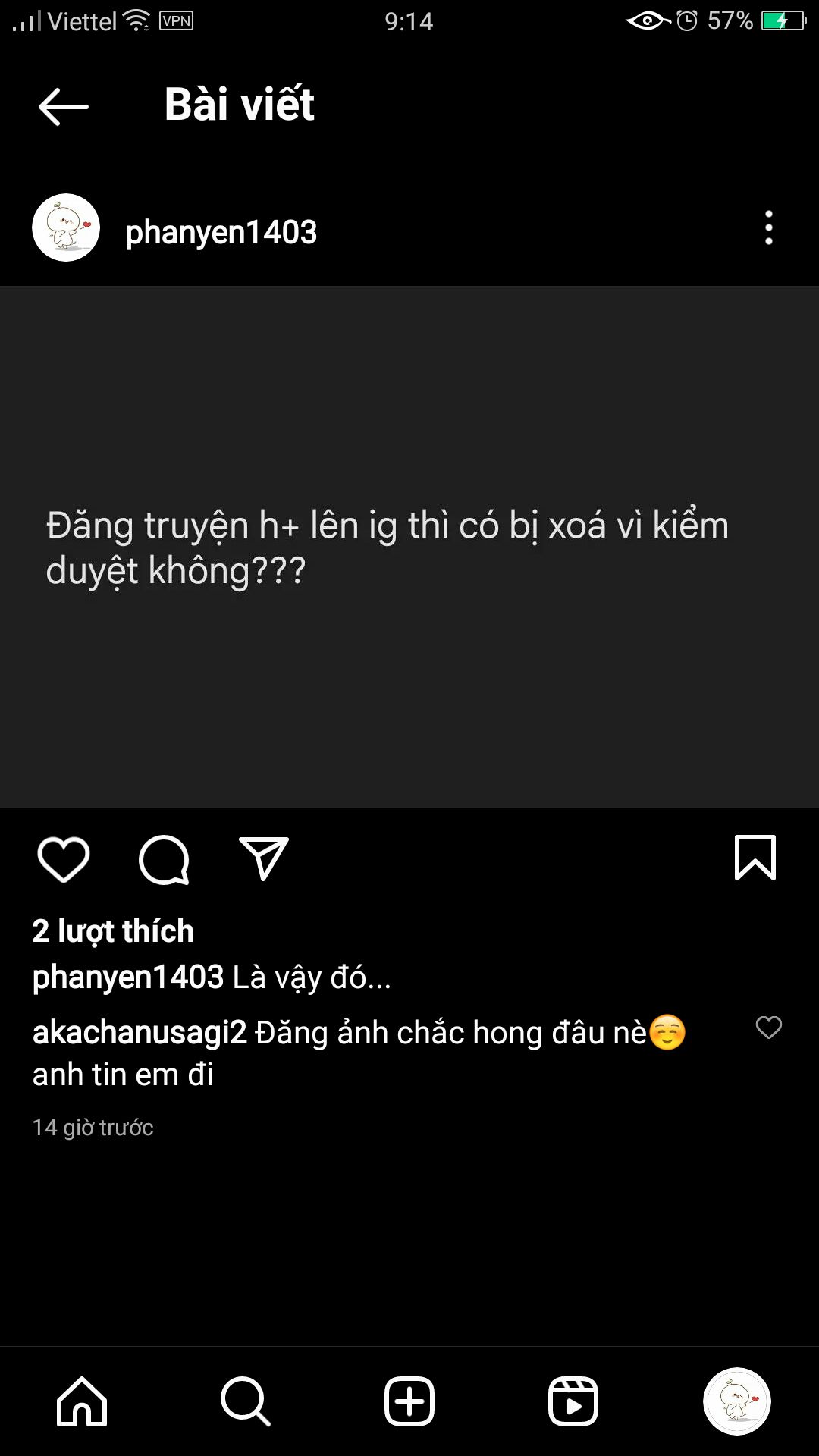The height and width of the screenshot is (1456, 819).
Task: View who liked via 2 lượt thích
Action: point(113,930)
